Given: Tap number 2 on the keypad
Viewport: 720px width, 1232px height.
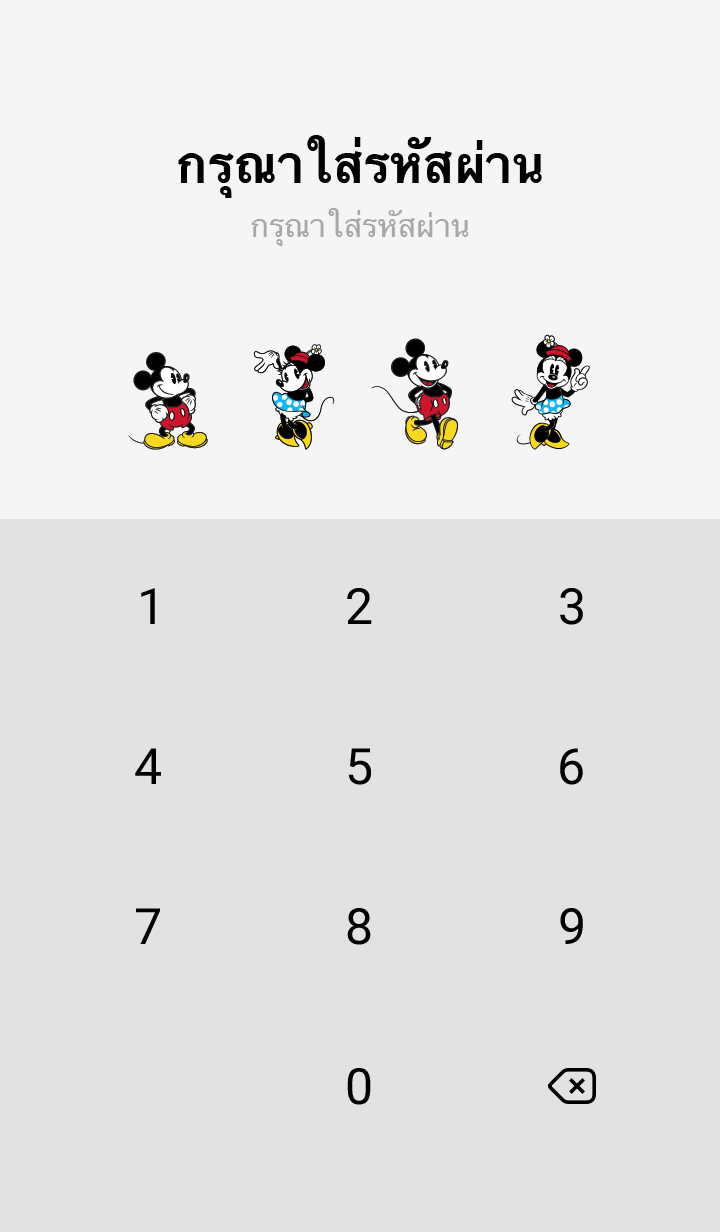Looking at the screenshot, I should click(x=359, y=607).
